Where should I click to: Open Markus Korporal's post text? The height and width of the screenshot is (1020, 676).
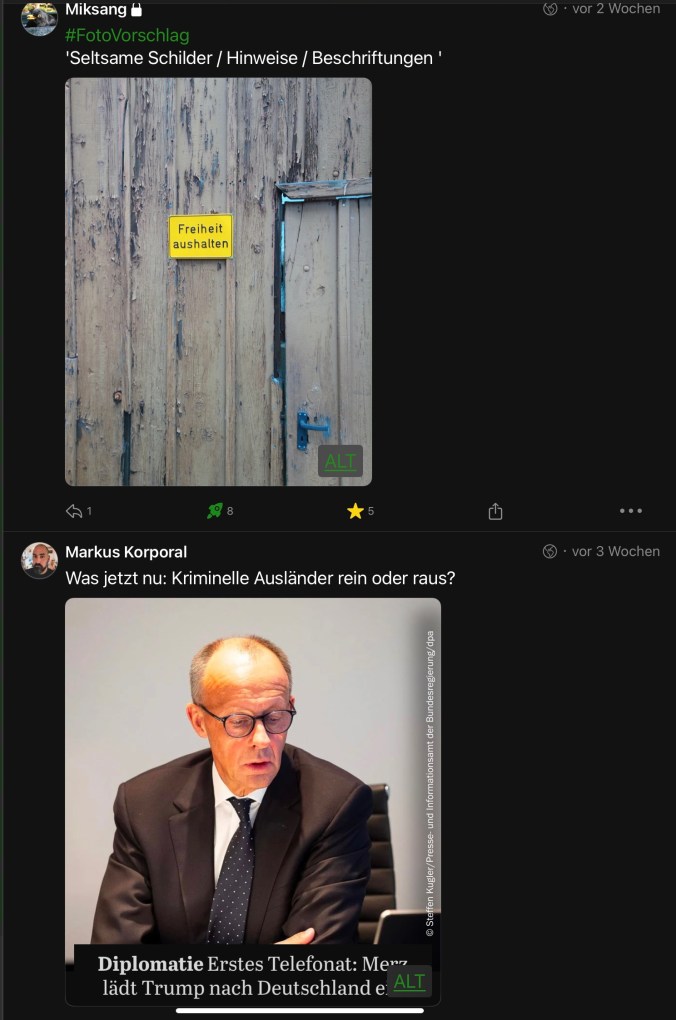(266, 578)
